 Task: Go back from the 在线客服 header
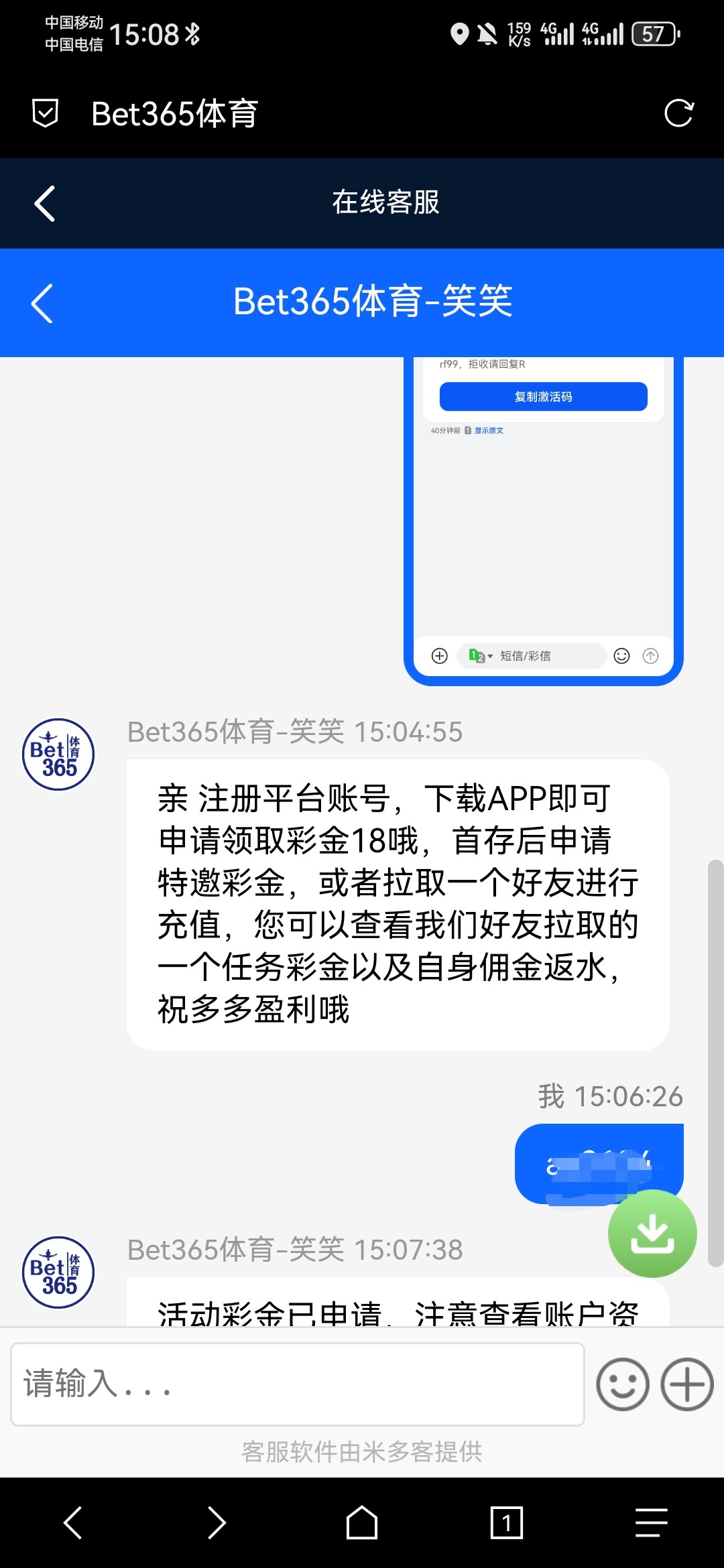(44, 203)
